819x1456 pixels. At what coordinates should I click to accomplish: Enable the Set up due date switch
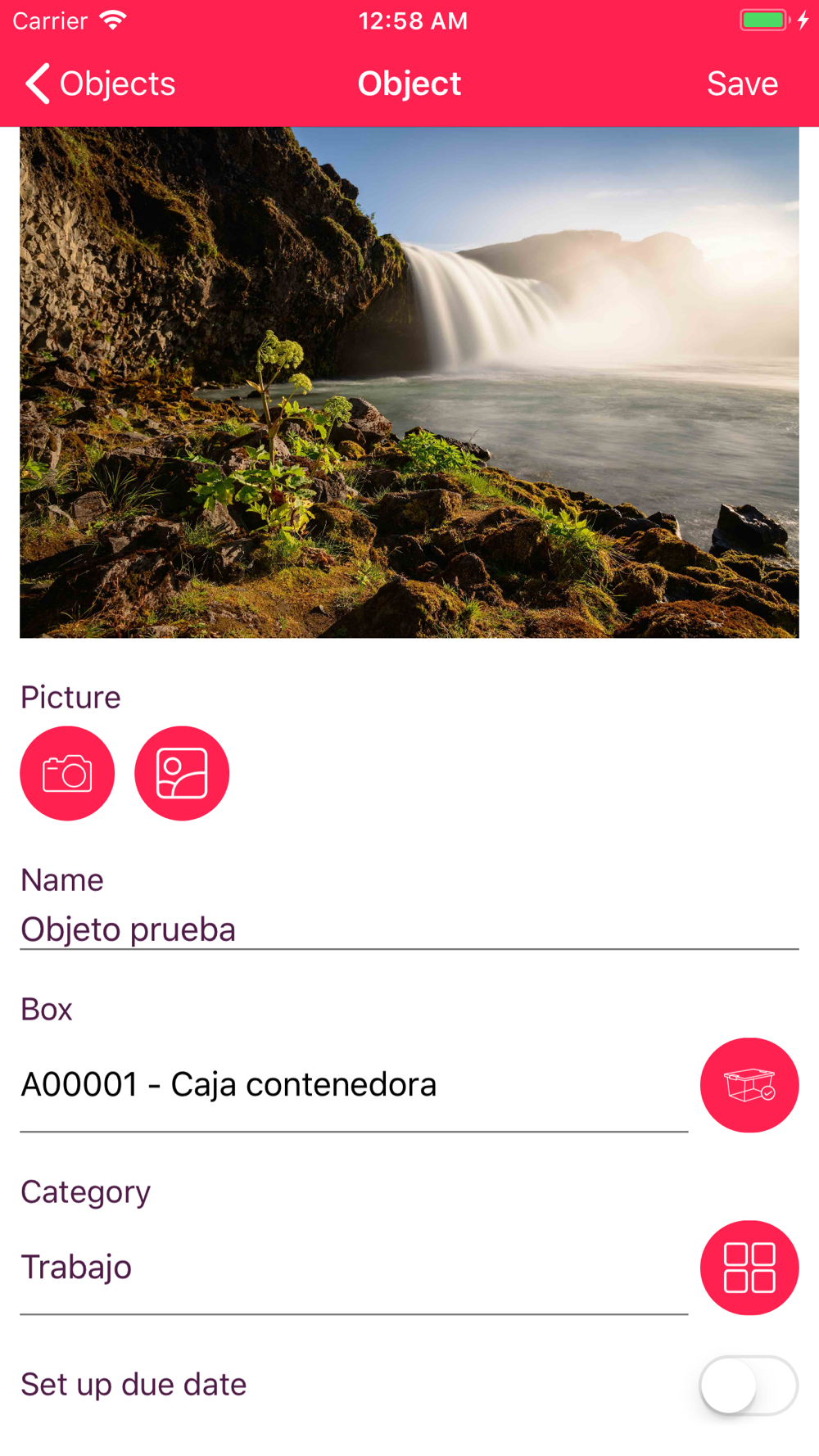(x=748, y=1385)
